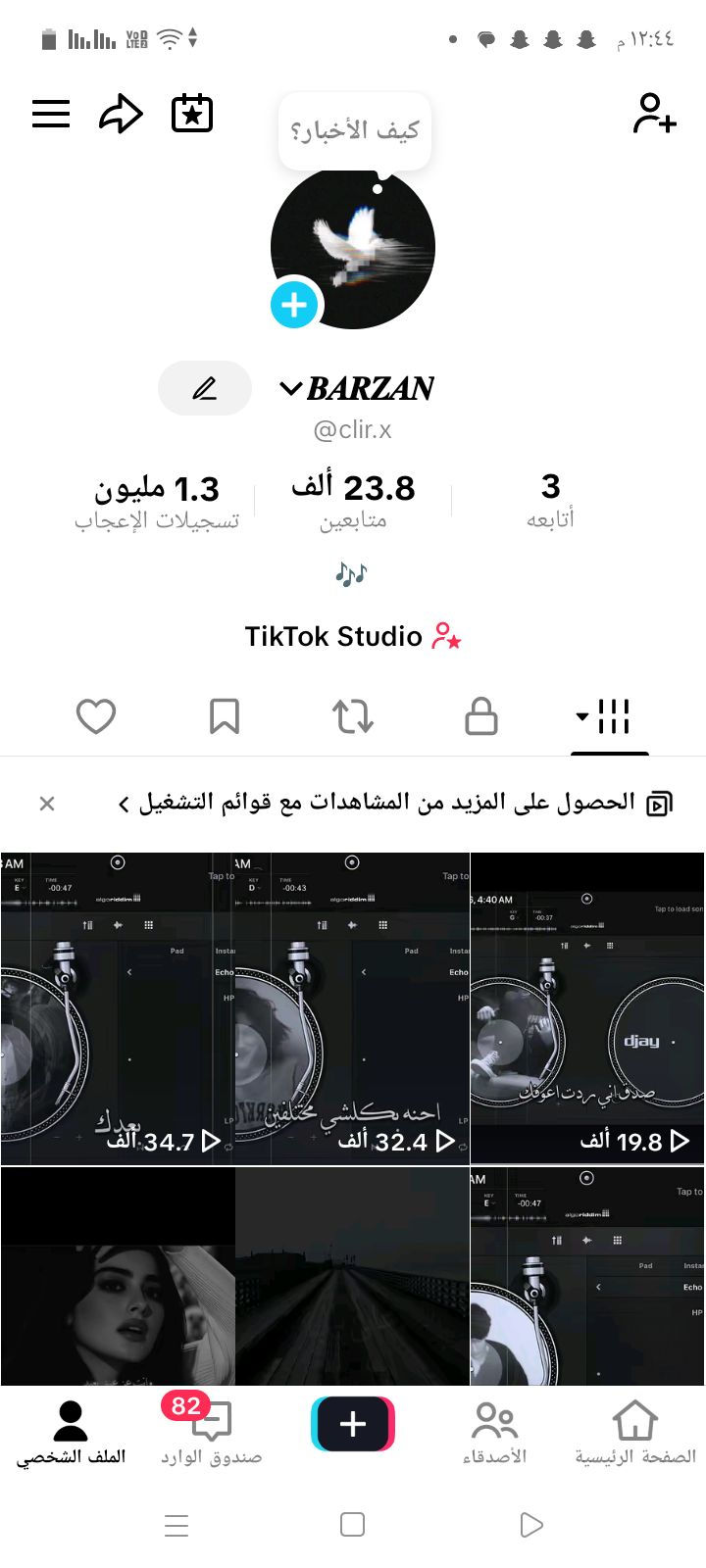Viewport: 706px width, 1568px height.
Task: Edit profile with the pencil button
Action: pyautogui.click(x=204, y=388)
